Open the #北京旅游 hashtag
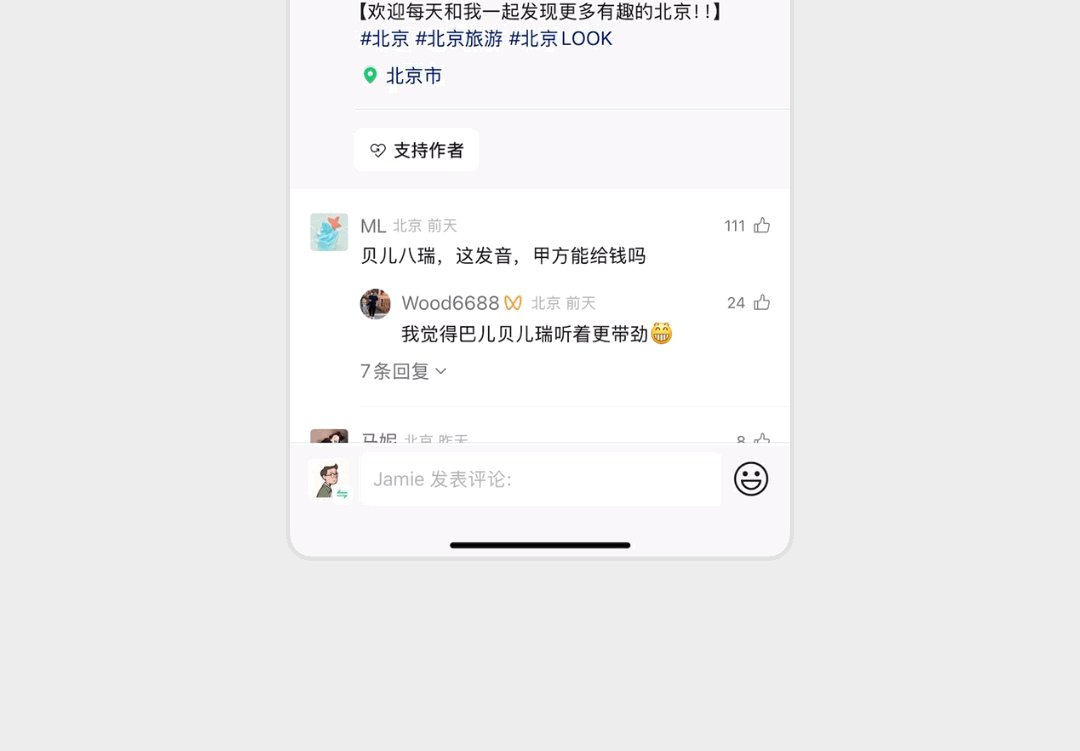The height and width of the screenshot is (751, 1080). pyautogui.click(x=459, y=39)
